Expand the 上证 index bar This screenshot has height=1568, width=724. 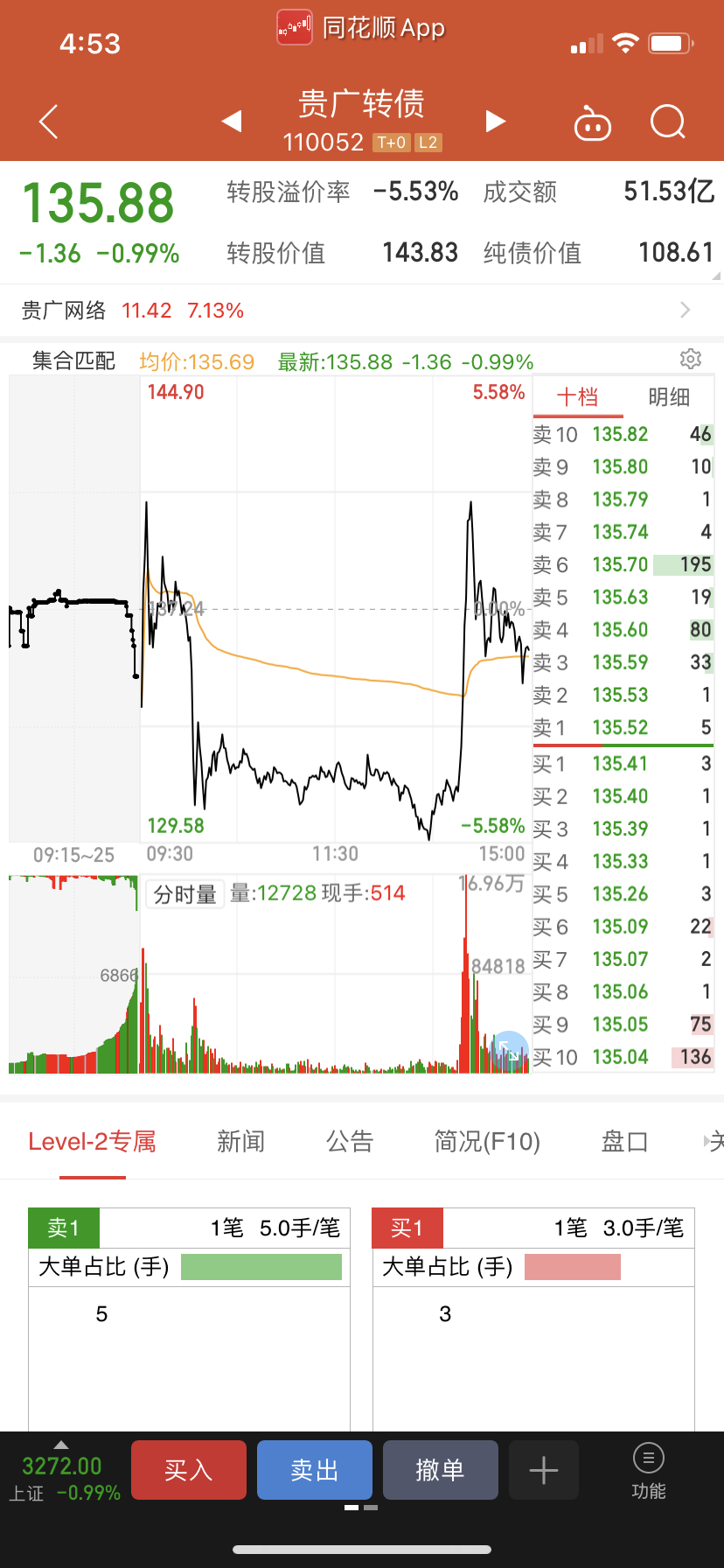point(61,1470)
